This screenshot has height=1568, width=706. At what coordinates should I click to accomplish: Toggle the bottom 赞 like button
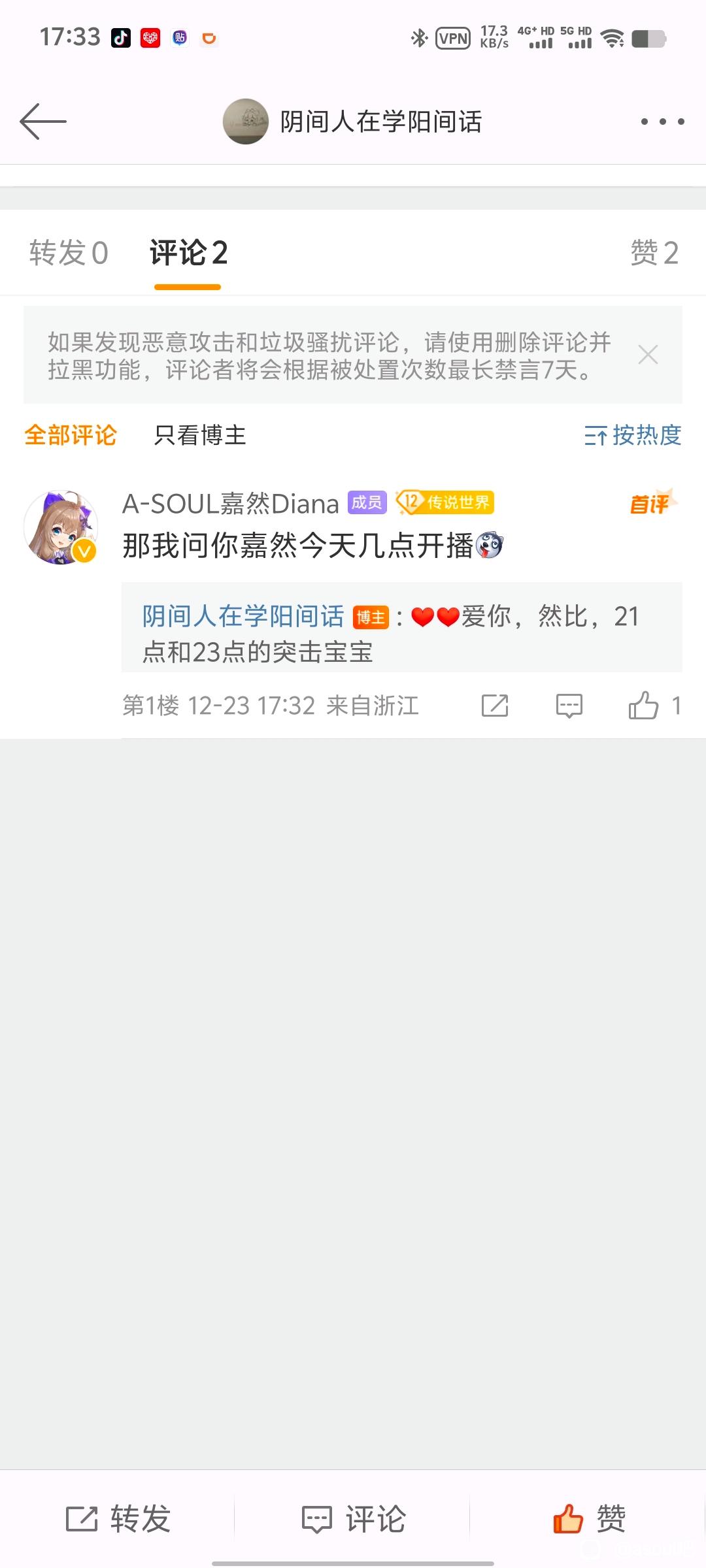(588, 1518)
